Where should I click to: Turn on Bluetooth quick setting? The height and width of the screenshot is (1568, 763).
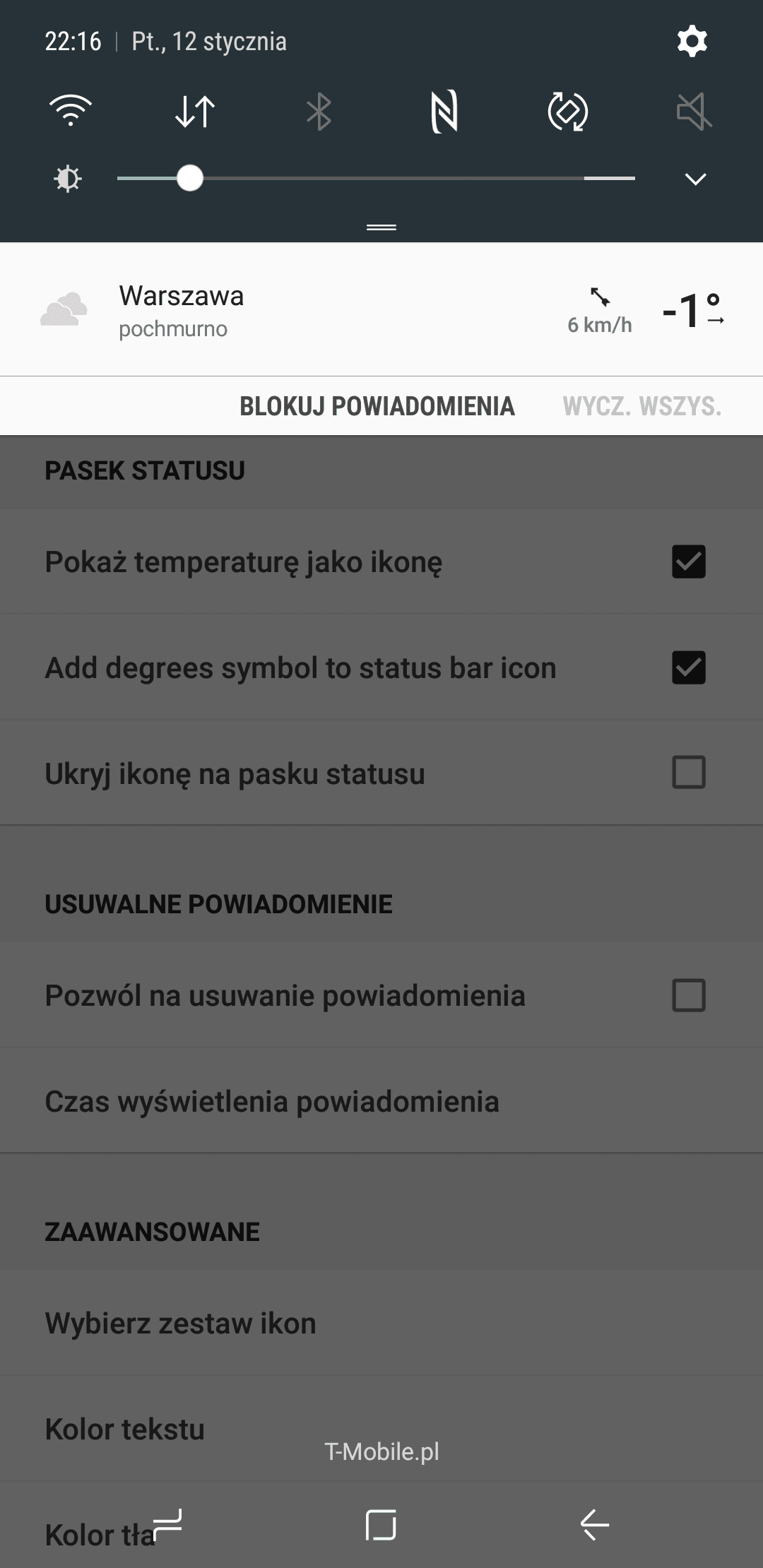click(x=319, y=112)
